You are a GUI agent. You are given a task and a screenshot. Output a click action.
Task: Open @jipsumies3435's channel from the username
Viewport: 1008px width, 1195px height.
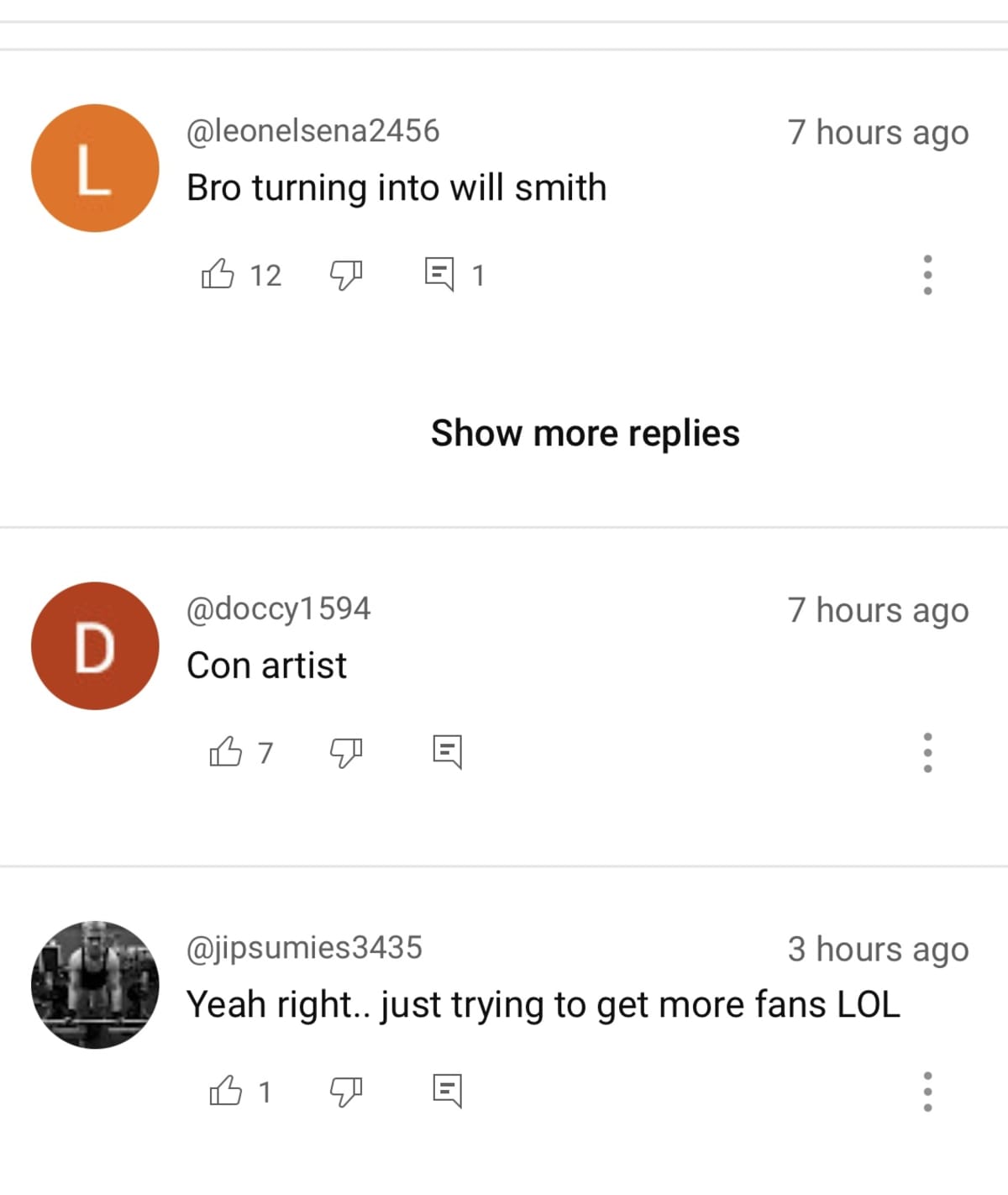pyautogui.click(x=306, y=948)
